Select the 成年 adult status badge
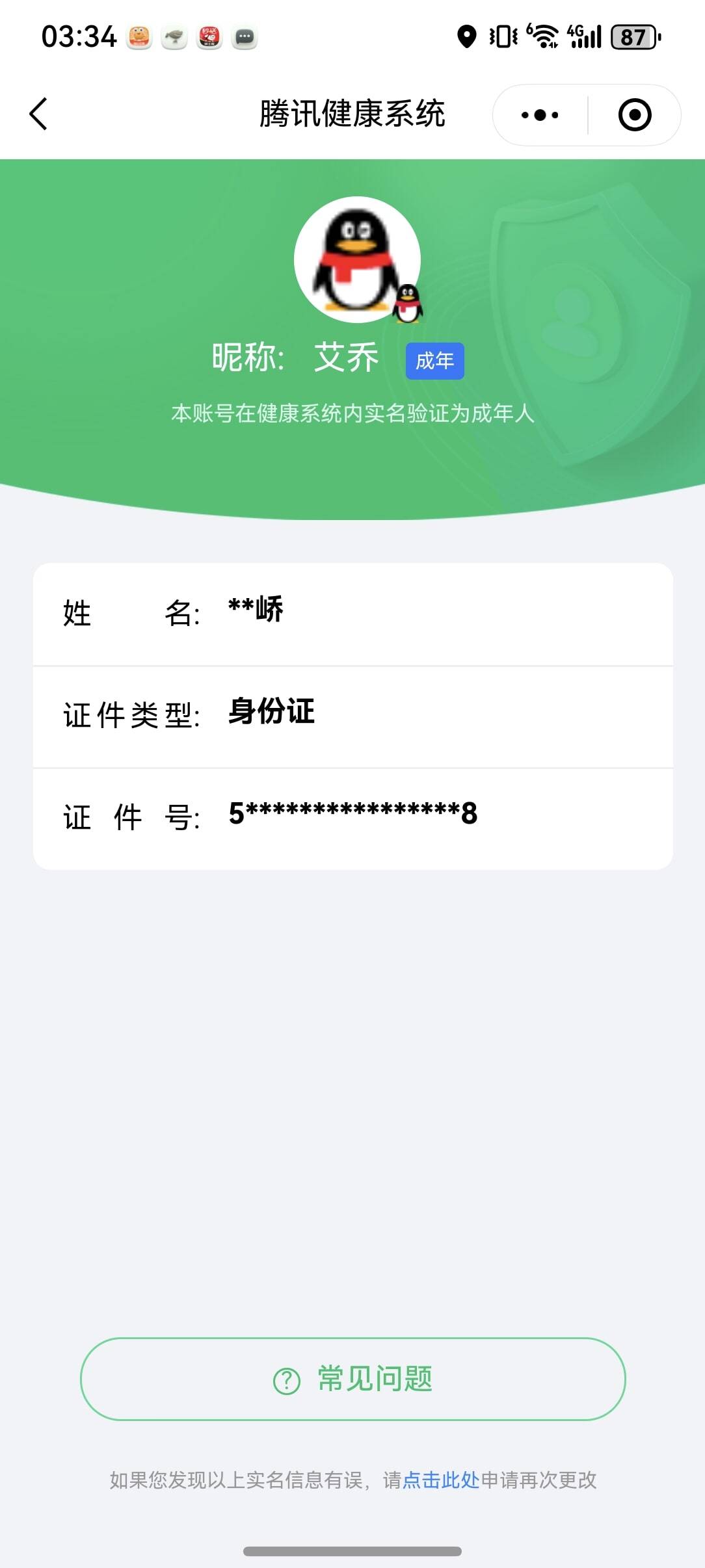The height and width of the screenshot is (1568, 705). [434, 361]
